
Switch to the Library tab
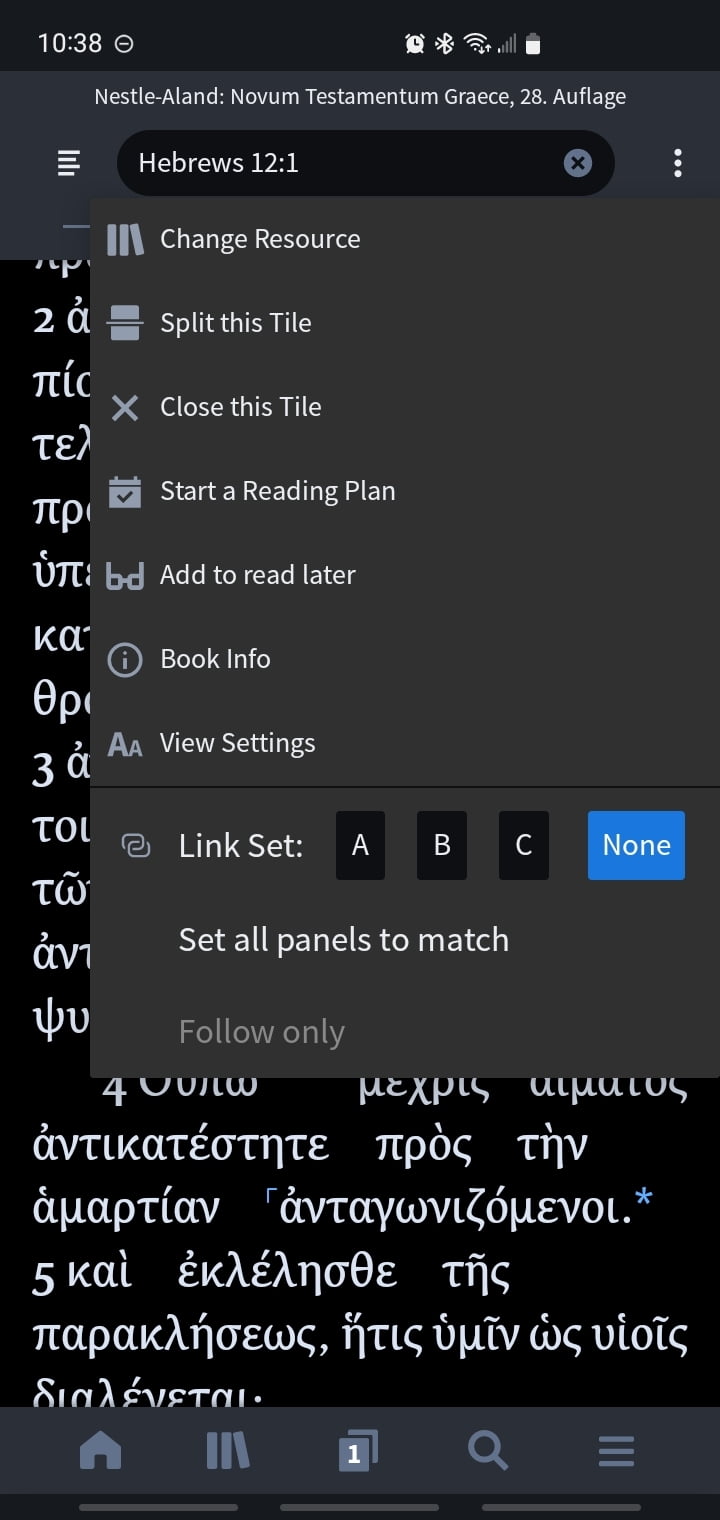228,1450
